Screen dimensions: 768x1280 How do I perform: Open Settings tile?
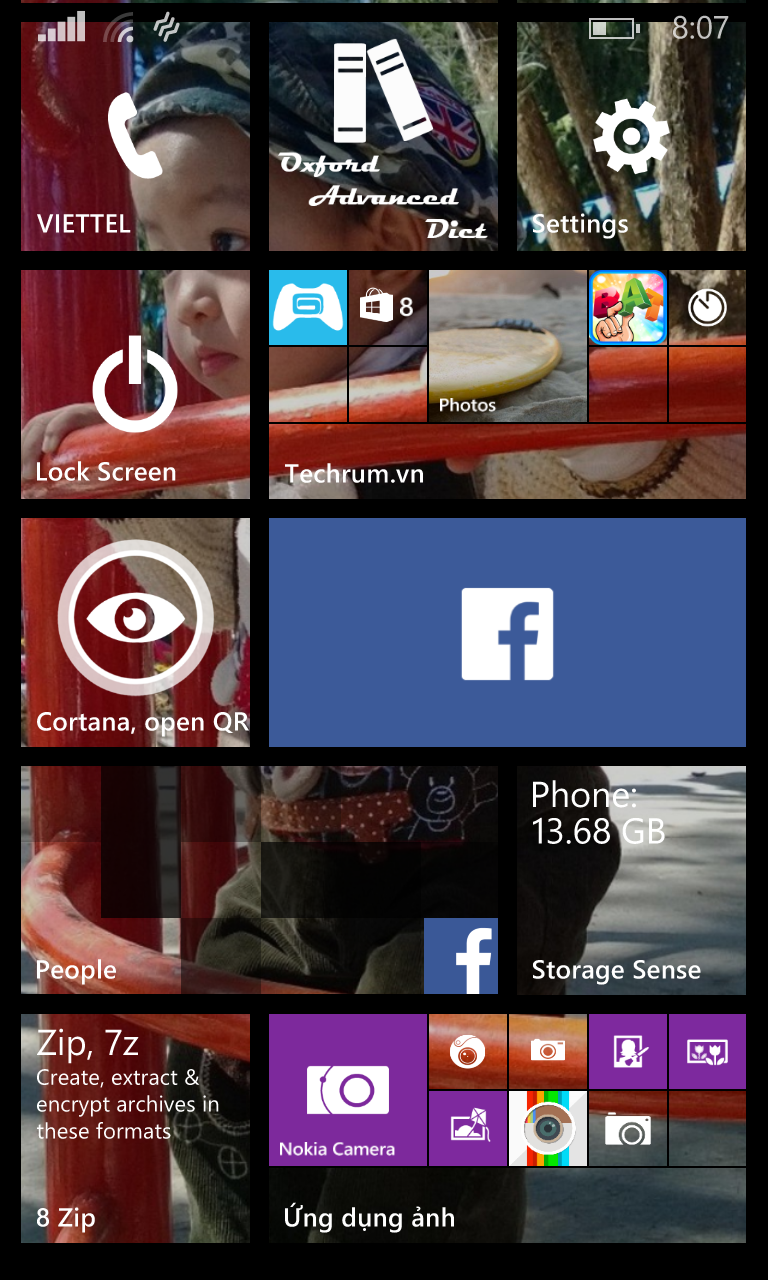click(x=631, y=137)
